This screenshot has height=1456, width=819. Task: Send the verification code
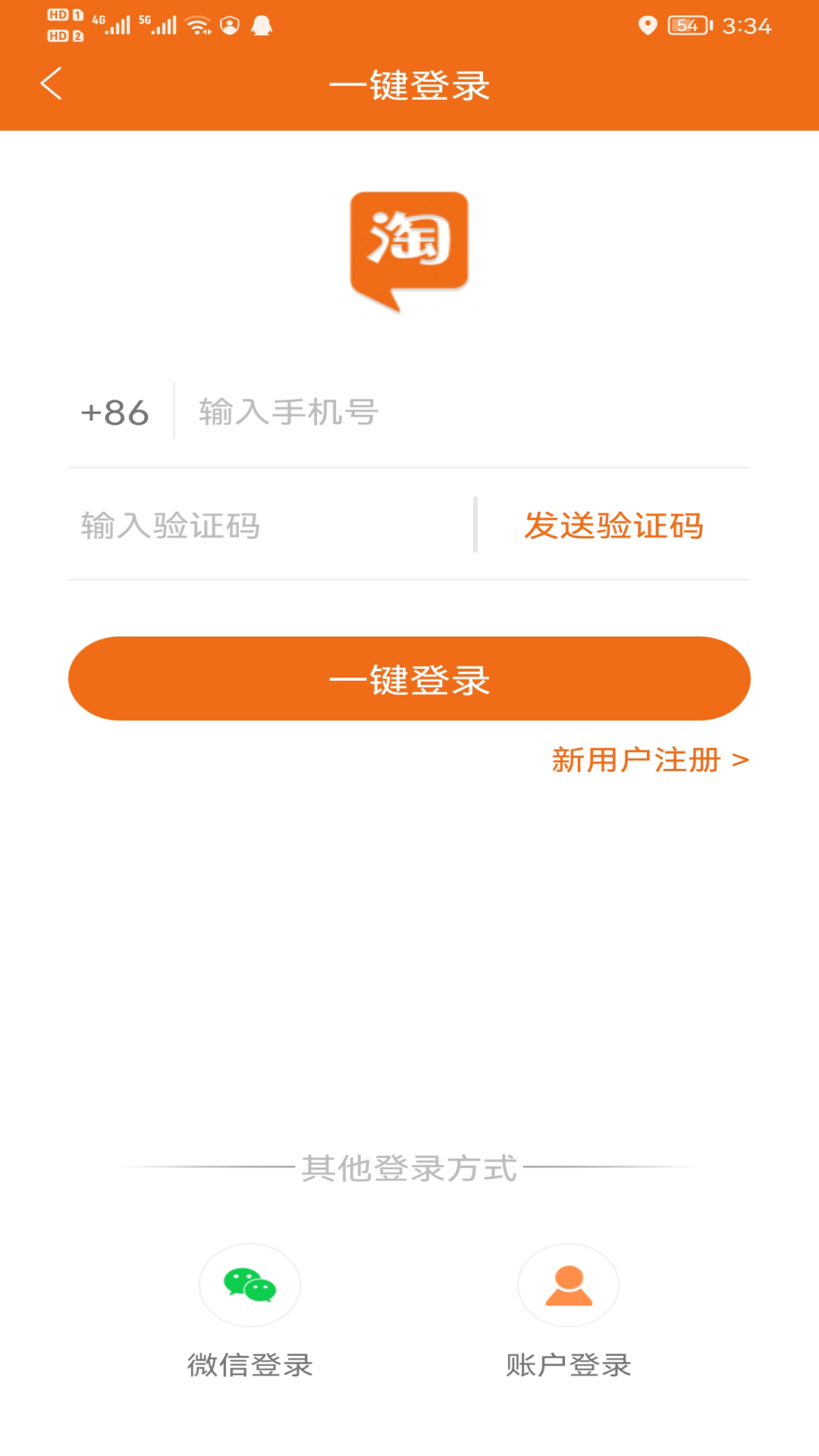tap(613, 526)
